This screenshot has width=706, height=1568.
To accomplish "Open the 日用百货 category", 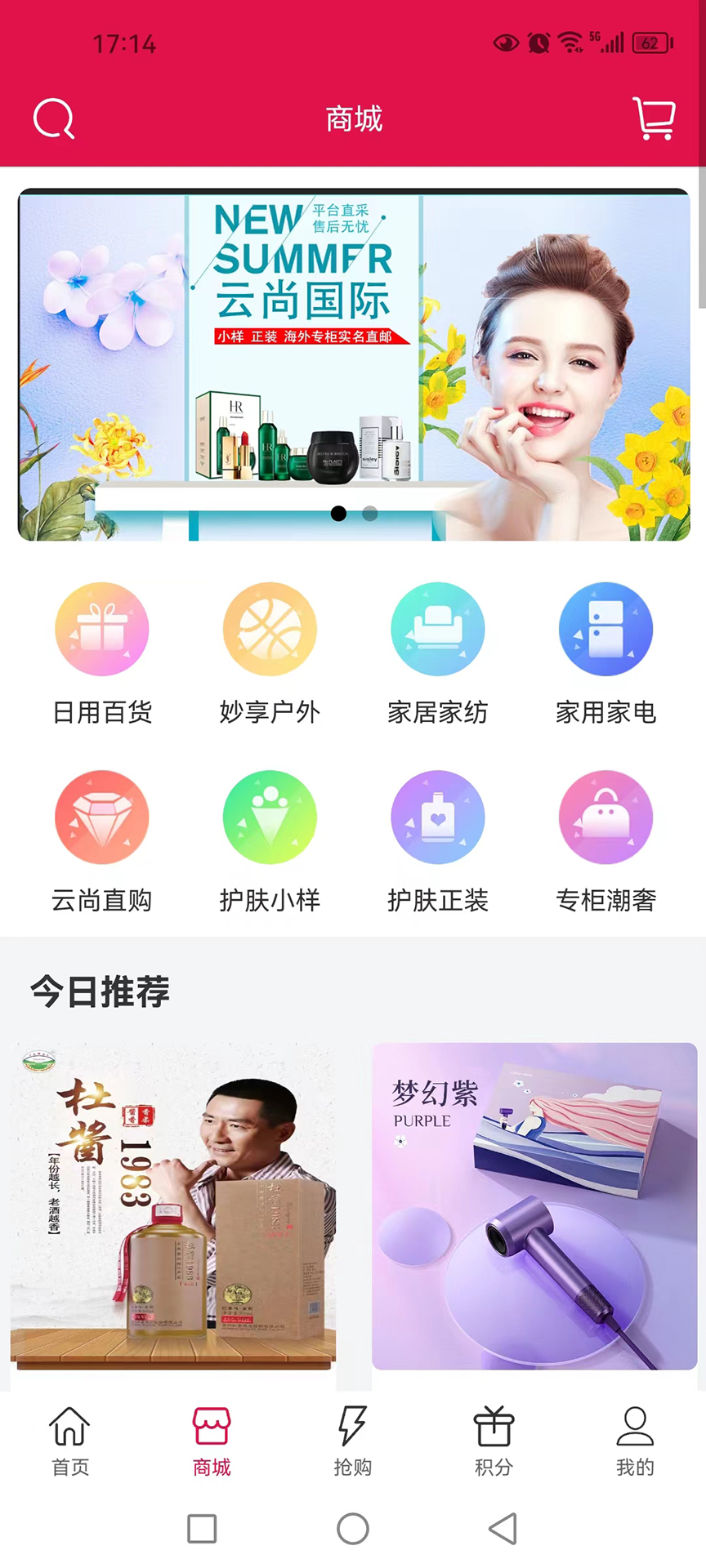I will click(101, 653).
